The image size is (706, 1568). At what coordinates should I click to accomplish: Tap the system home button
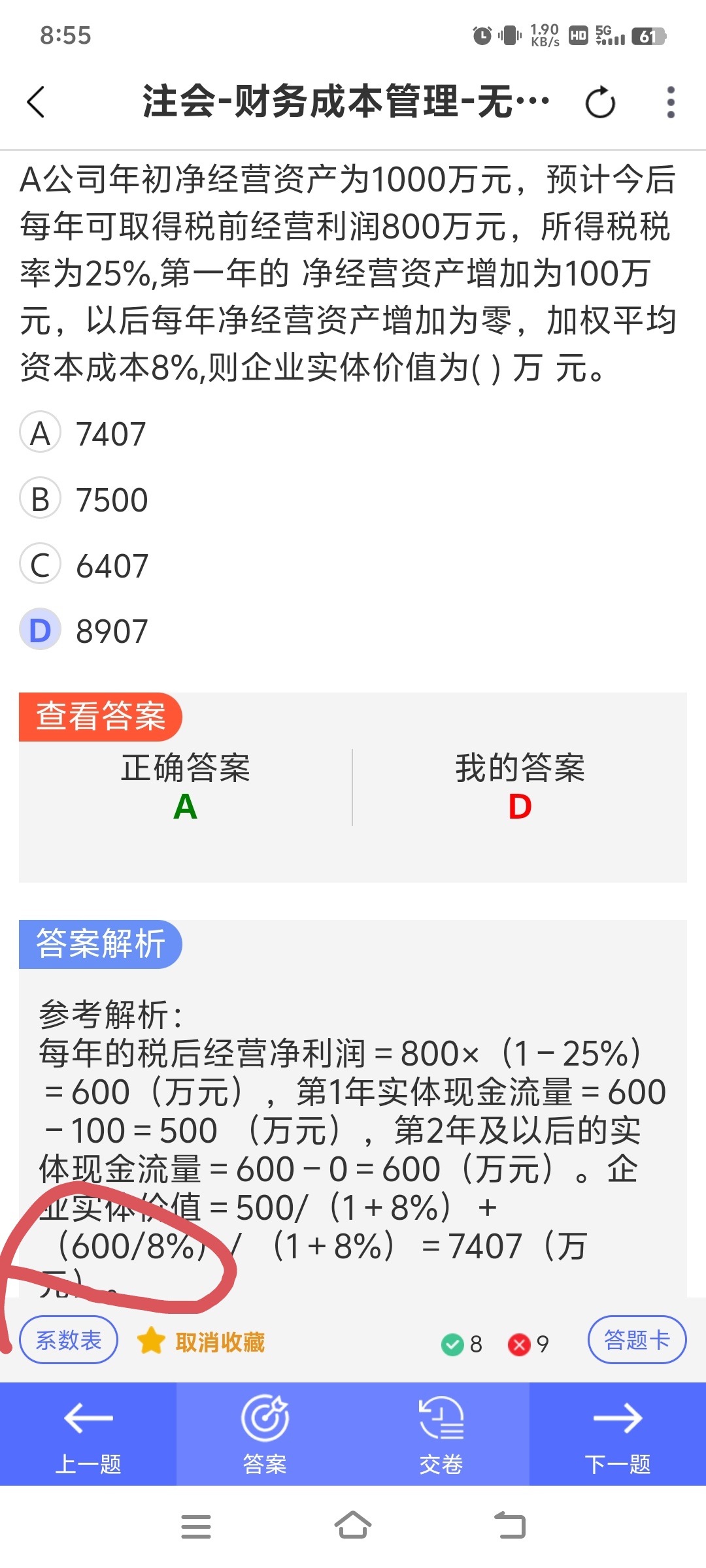[353, 1526]
